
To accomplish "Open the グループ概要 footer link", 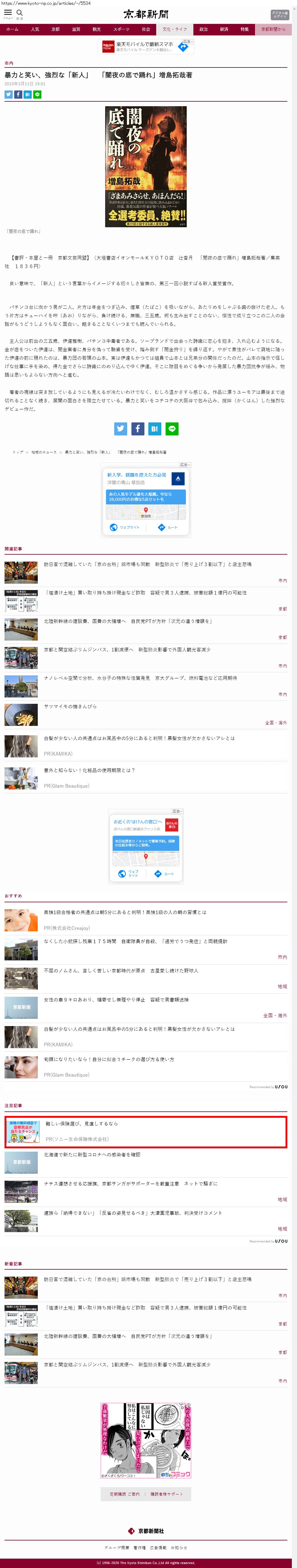I will click(116, 1547).
